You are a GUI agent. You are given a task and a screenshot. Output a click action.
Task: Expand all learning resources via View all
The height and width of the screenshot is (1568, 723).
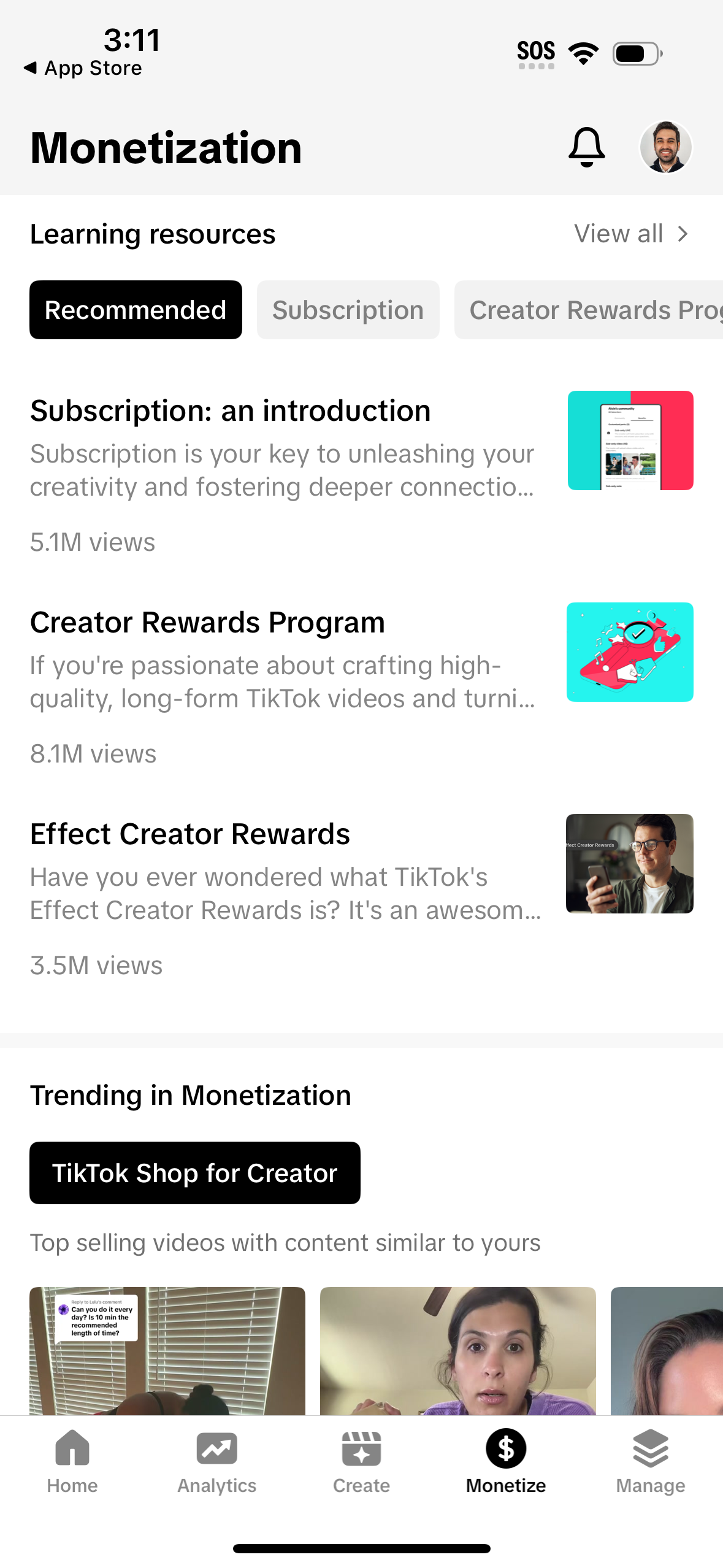(618, 233)
